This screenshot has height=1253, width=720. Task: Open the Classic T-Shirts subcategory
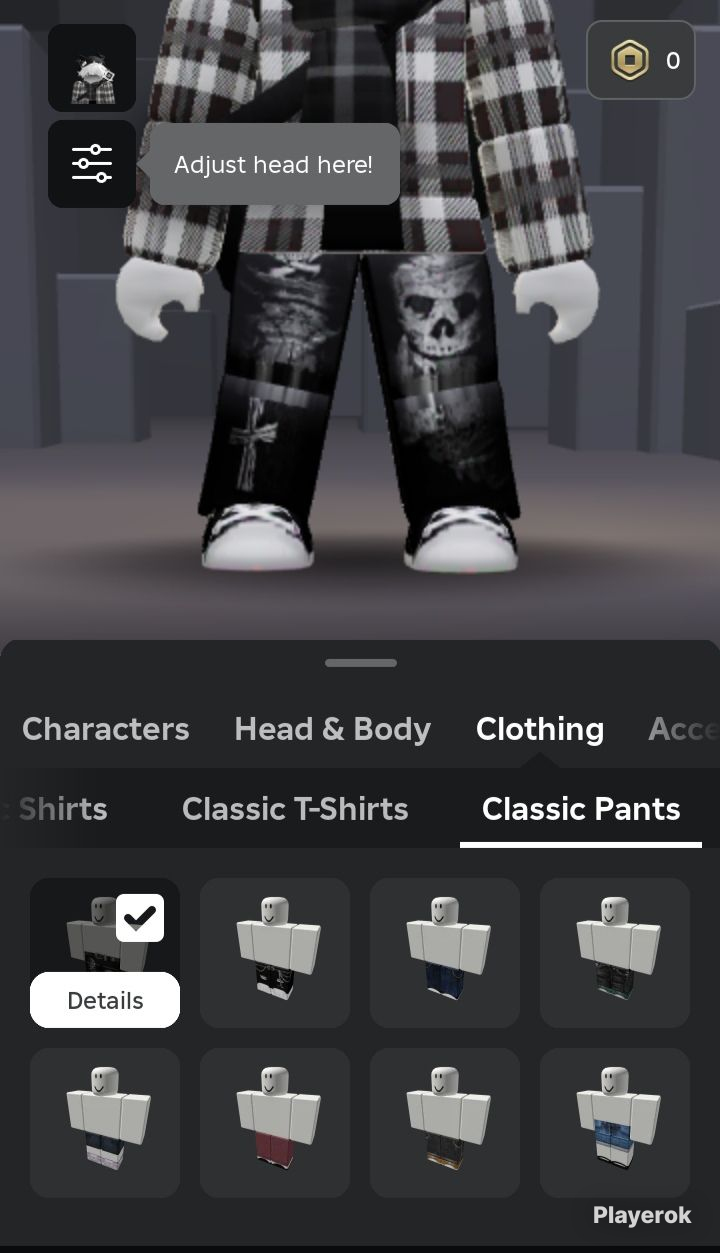(295, 809)
